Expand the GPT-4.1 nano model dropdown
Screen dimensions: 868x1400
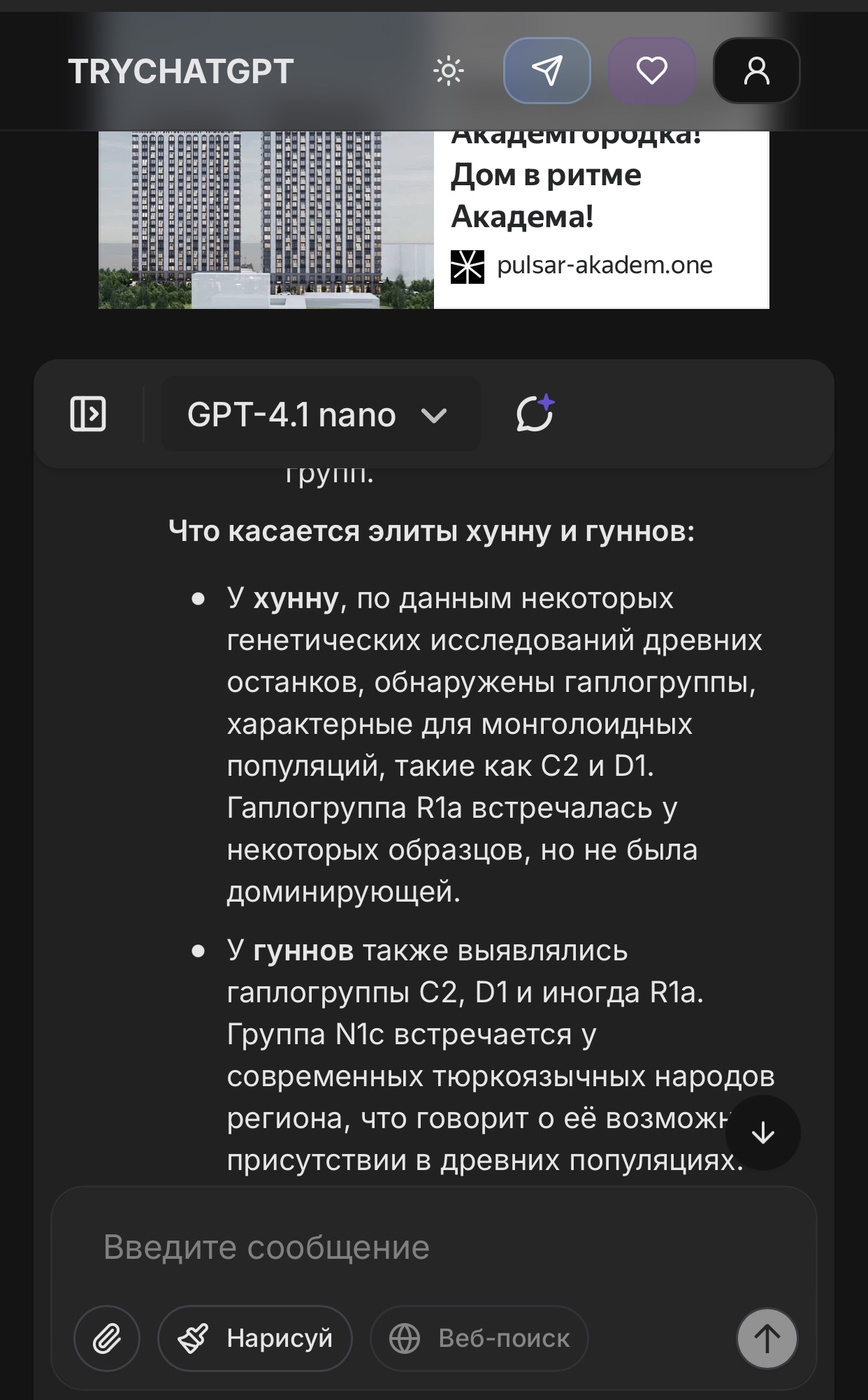pyautogui.click(x=321, y=414)
